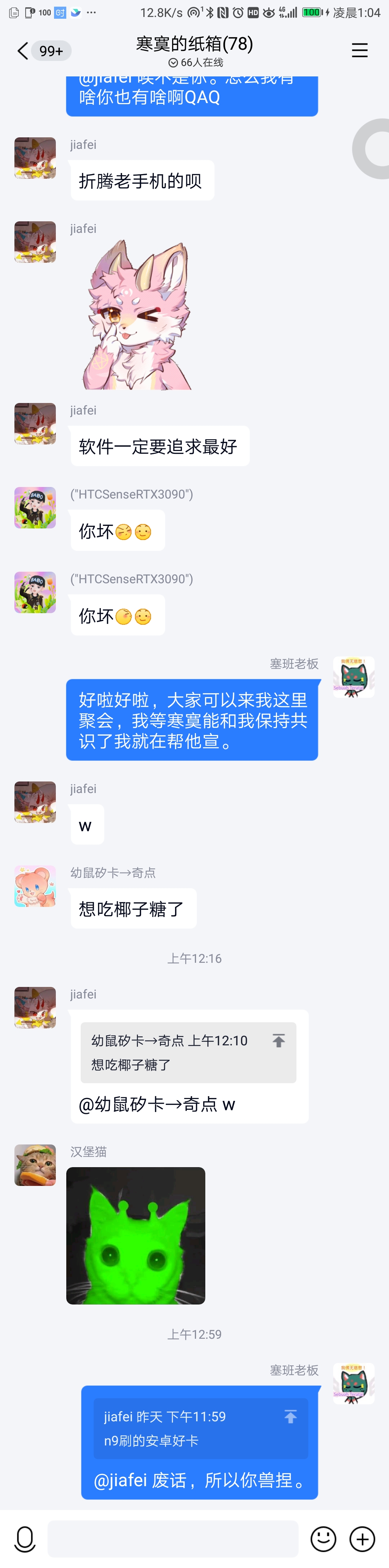The height and width of the screenshot is (1568, 389).
Task: Open the group chat settings menu
Action: click(360, 50)
